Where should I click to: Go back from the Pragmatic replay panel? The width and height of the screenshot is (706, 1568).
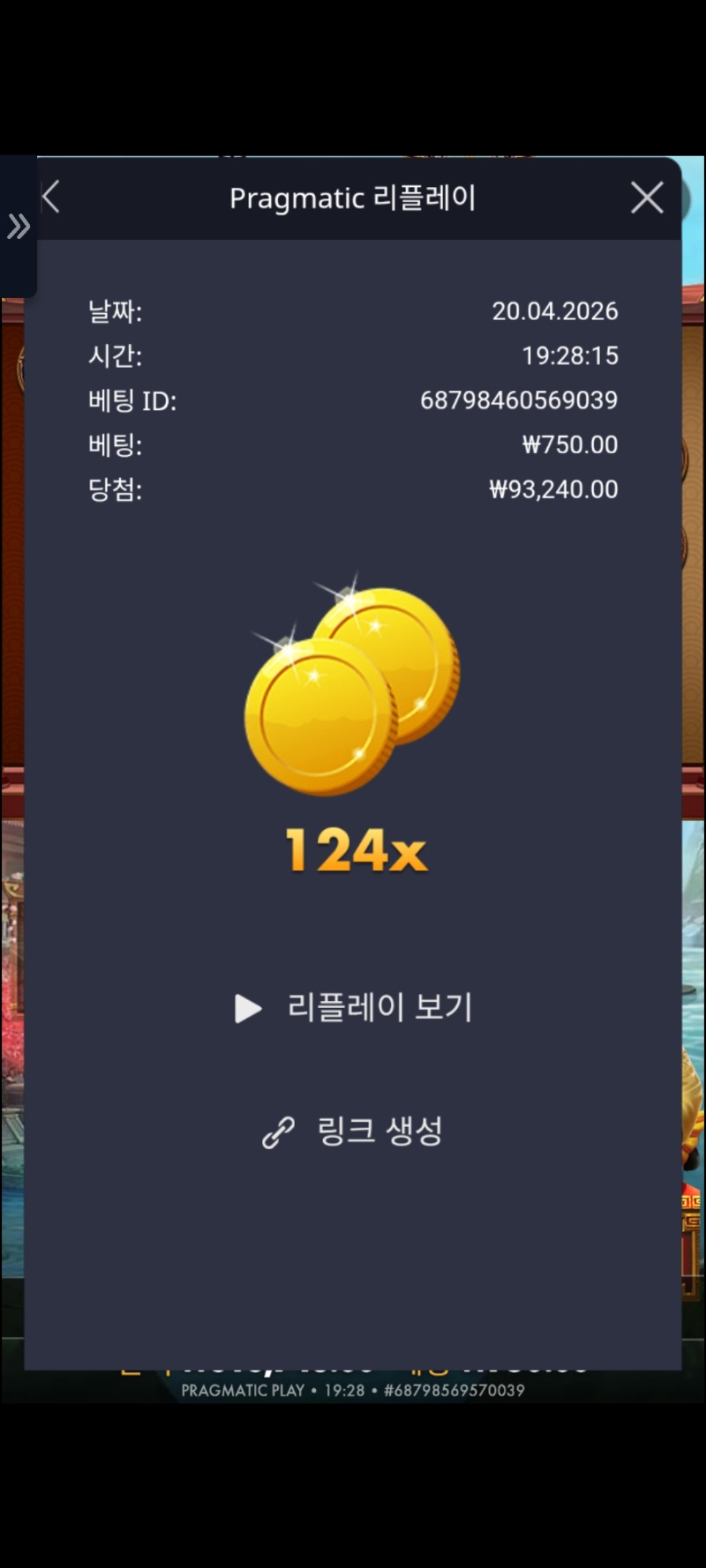point(51,198)
